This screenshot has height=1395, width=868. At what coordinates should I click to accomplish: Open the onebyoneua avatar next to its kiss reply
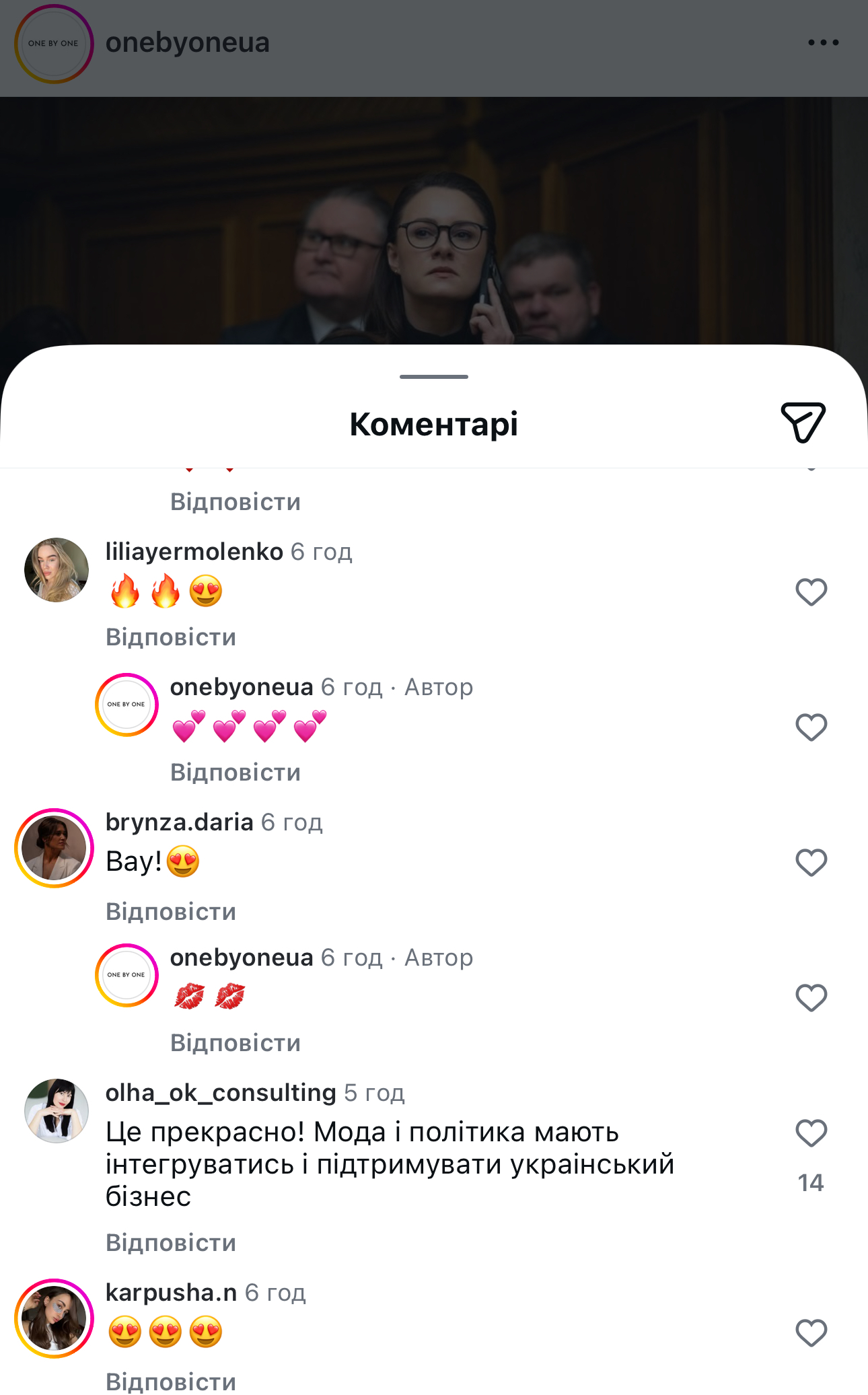tap(126, 975)
